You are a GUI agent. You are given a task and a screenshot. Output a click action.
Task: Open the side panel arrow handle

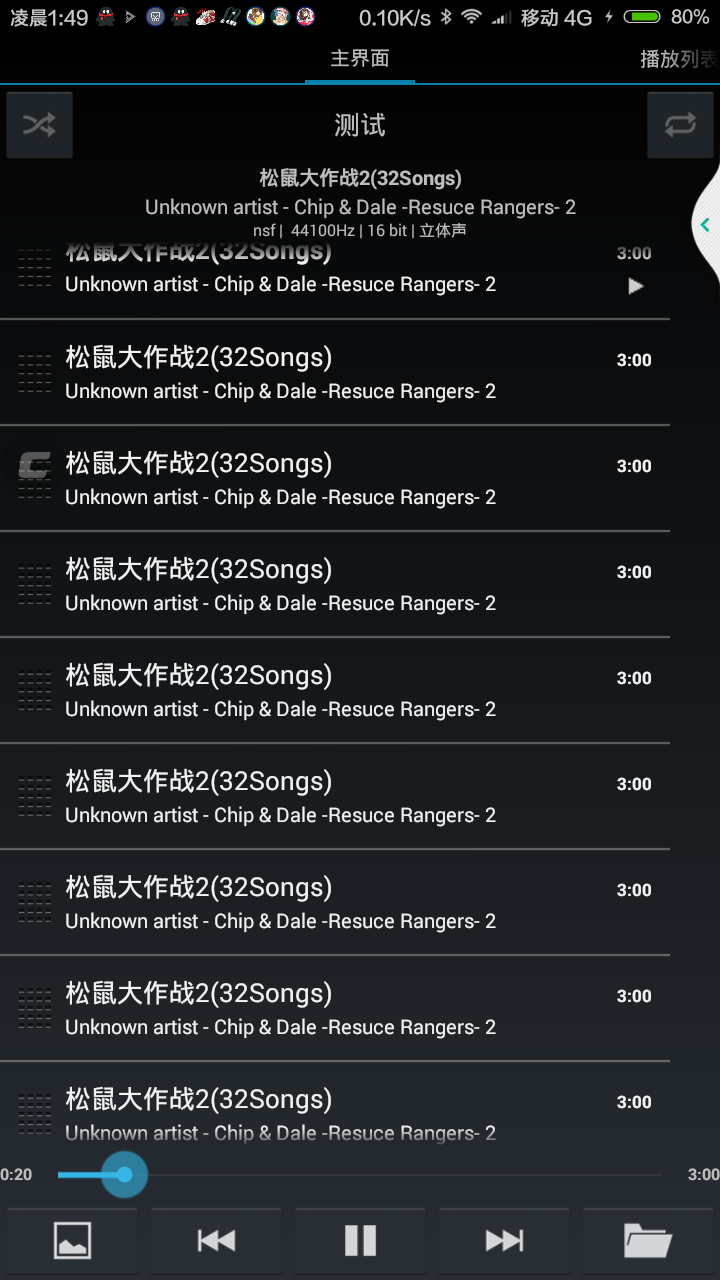pyautogui.click(x=706, y=225)
